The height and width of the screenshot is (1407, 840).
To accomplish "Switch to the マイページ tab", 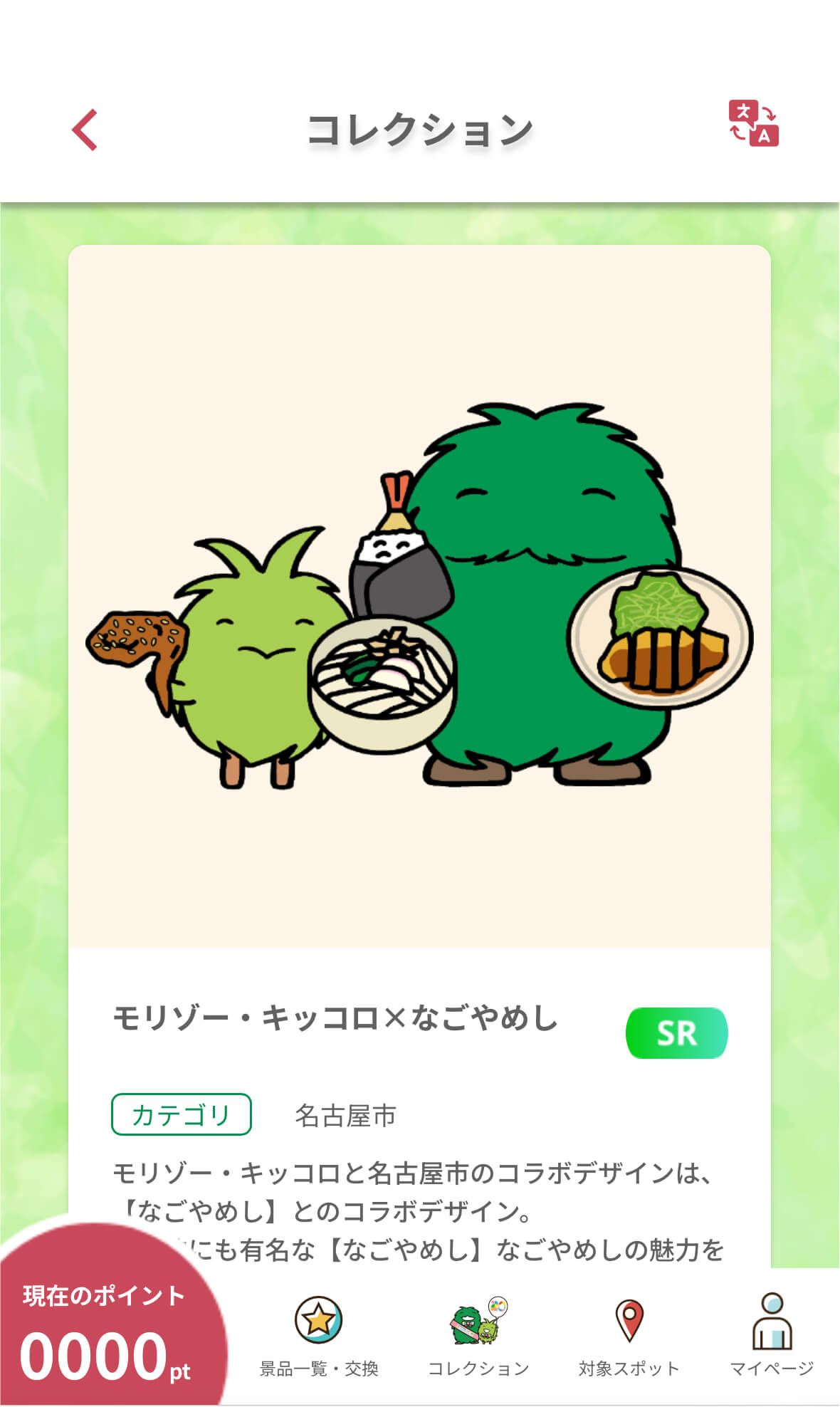I will [x=772, y=1337].
